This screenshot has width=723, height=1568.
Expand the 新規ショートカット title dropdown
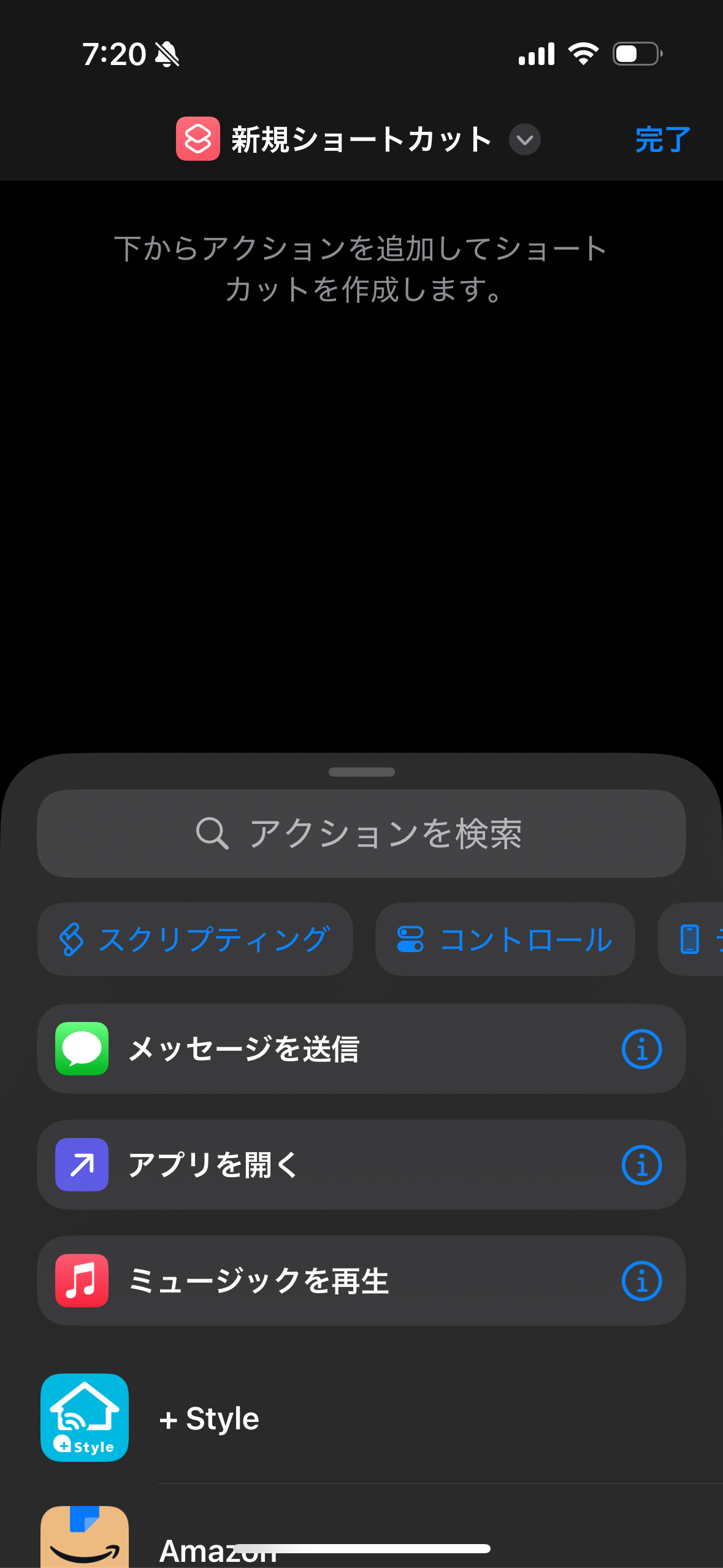(525, 140)
